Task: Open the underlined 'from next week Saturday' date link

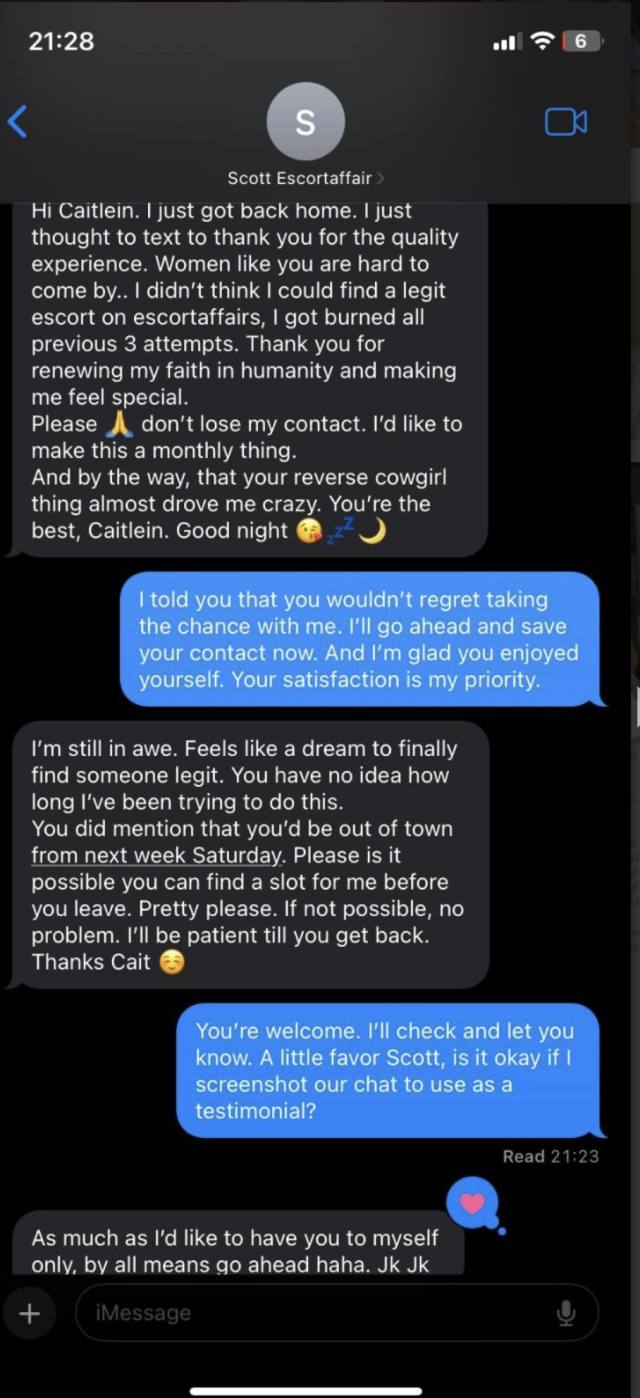Action: (x=156, y=855)
